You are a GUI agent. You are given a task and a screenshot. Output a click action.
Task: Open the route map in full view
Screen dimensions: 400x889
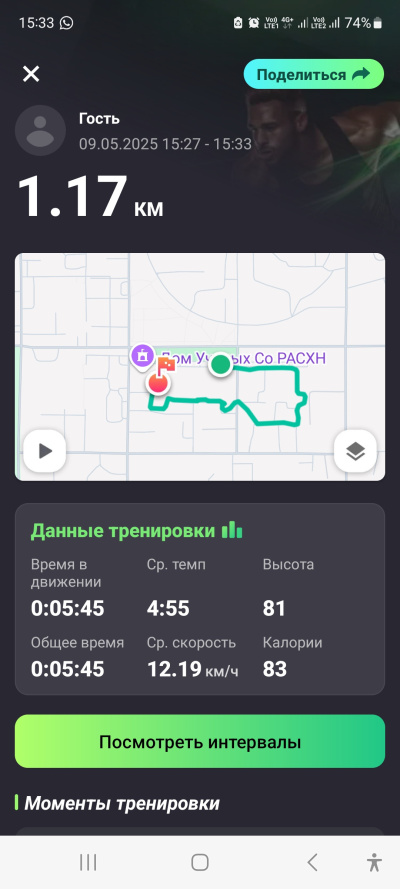(200, 367)
